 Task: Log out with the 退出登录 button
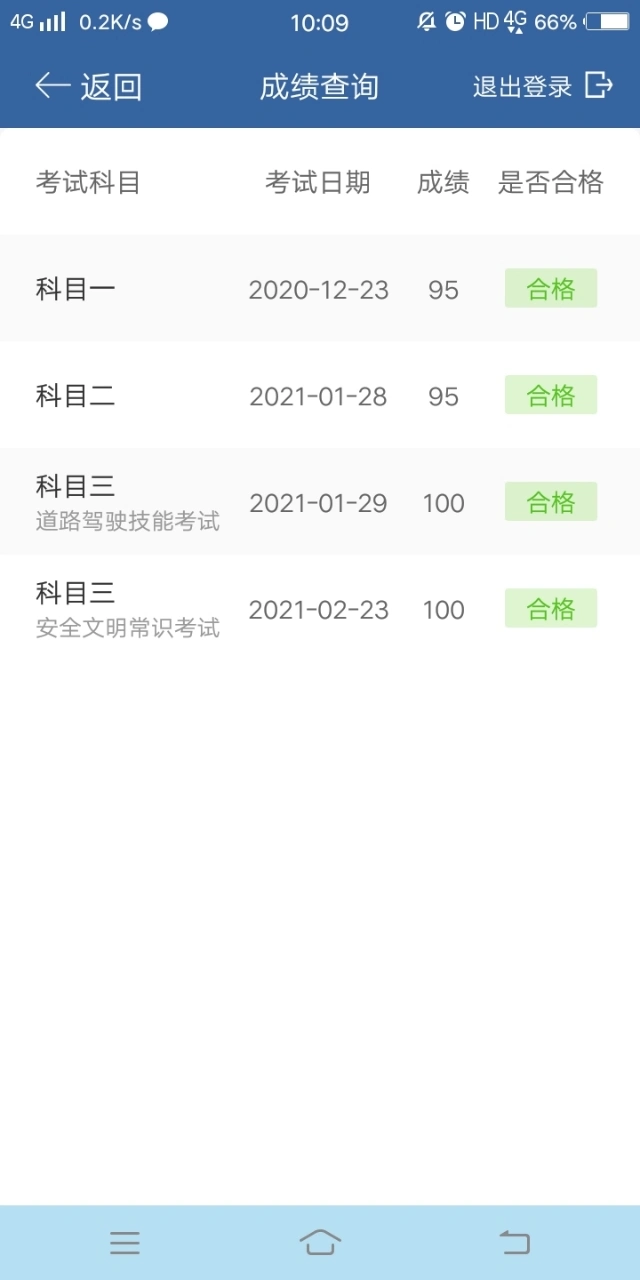click(x=543, y=86)
